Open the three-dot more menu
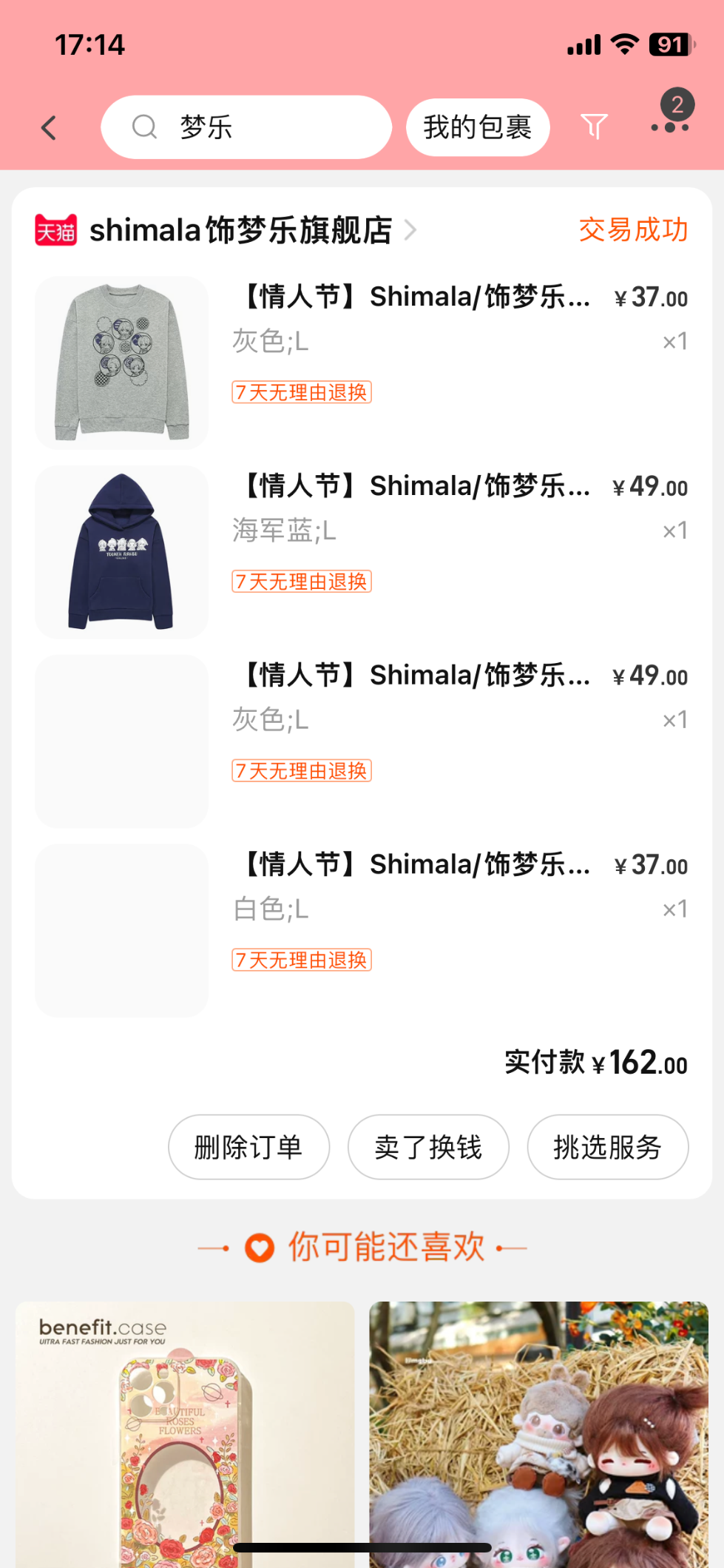 [670, 127]
